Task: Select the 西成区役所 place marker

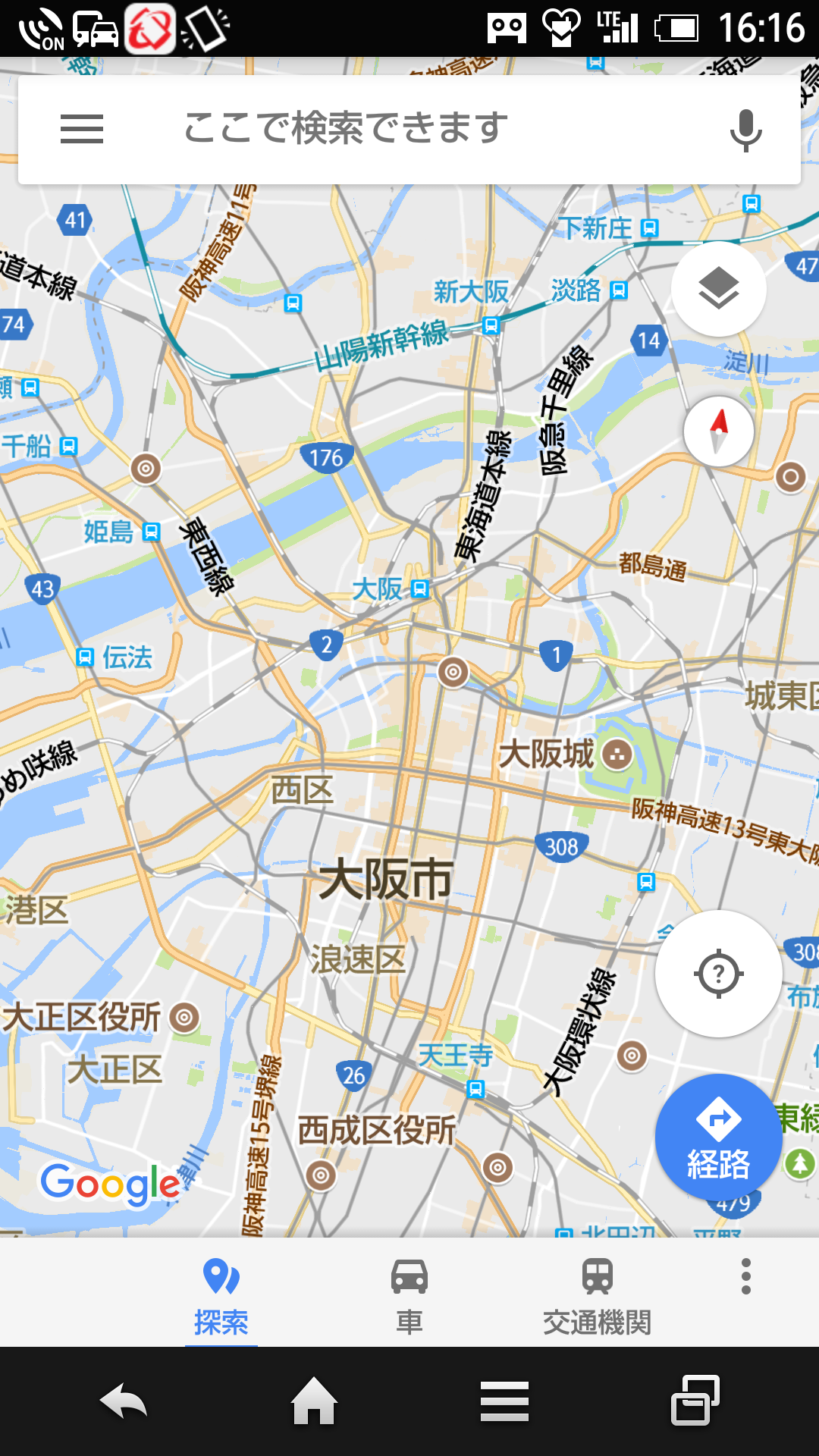Action: pos(321,1175)
